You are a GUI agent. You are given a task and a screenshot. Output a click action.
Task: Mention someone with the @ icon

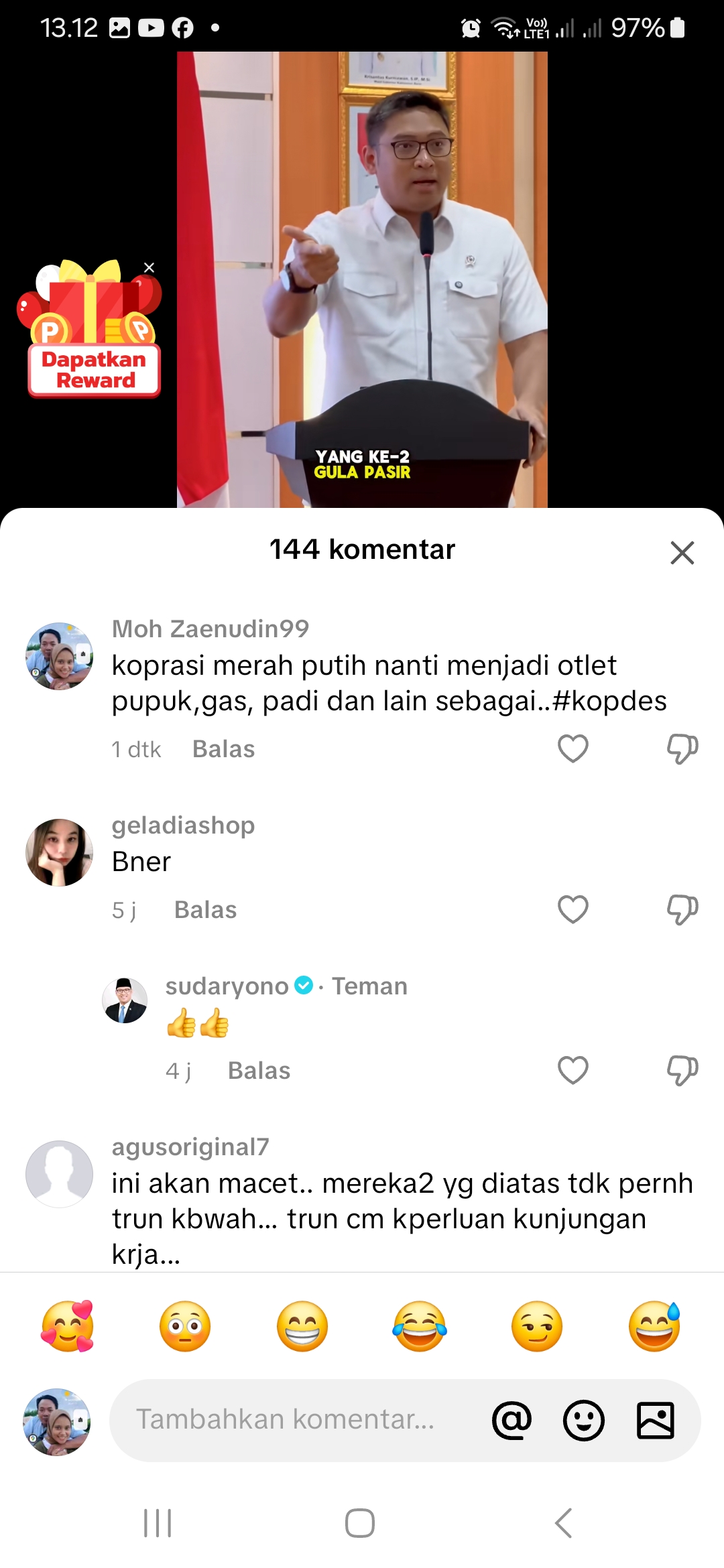(x=511, y=1420)
